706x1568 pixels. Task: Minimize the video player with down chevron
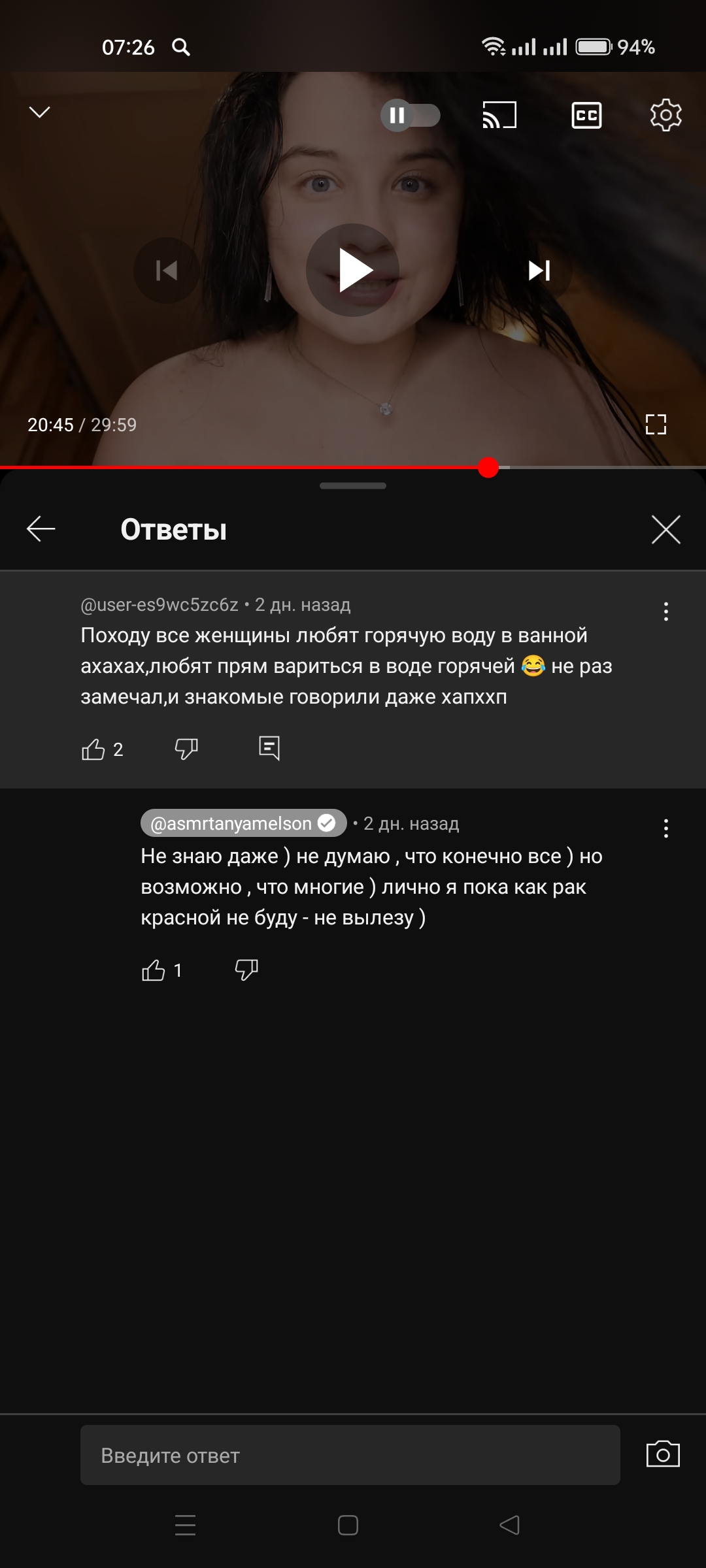(40, 112)
